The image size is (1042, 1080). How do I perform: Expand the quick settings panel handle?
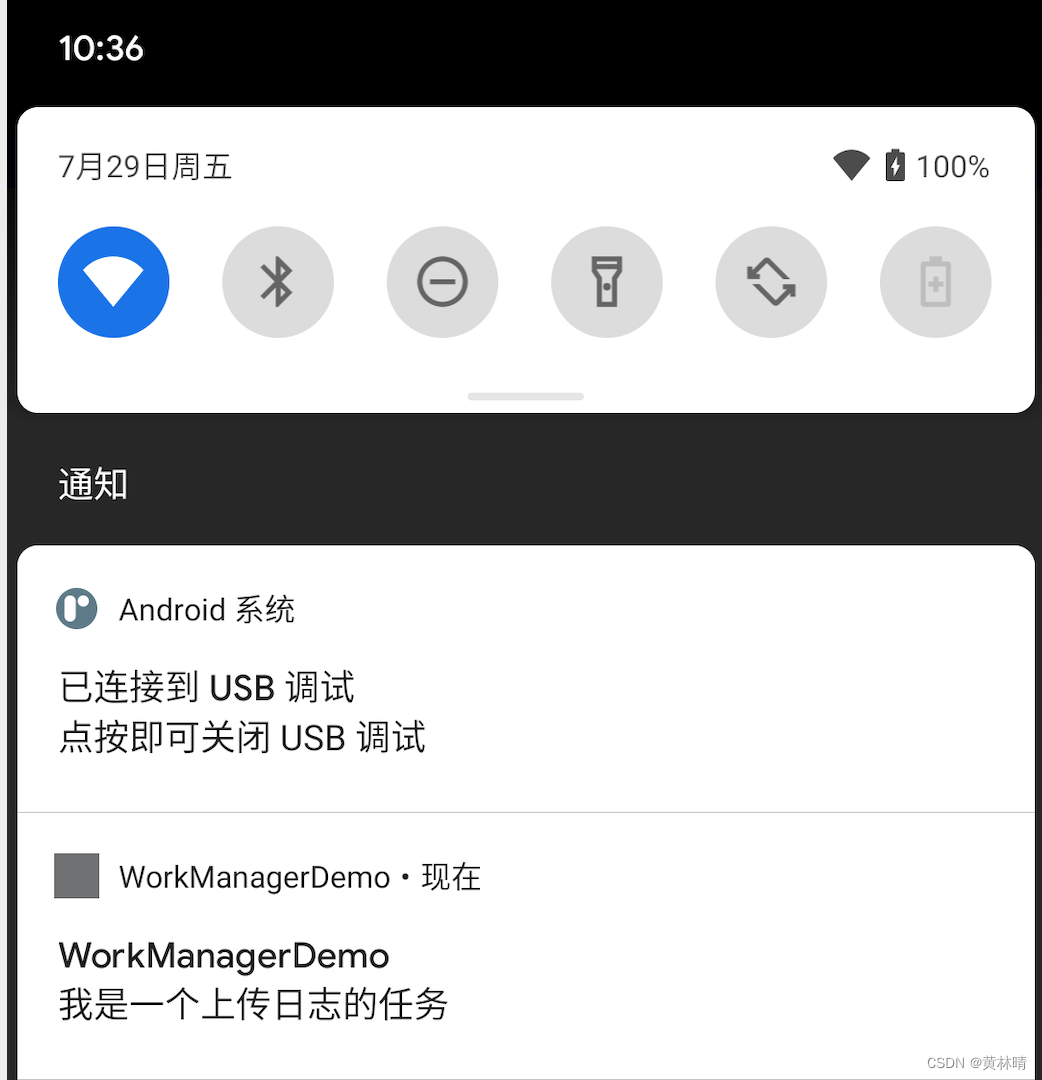click(x=526, y=397)
